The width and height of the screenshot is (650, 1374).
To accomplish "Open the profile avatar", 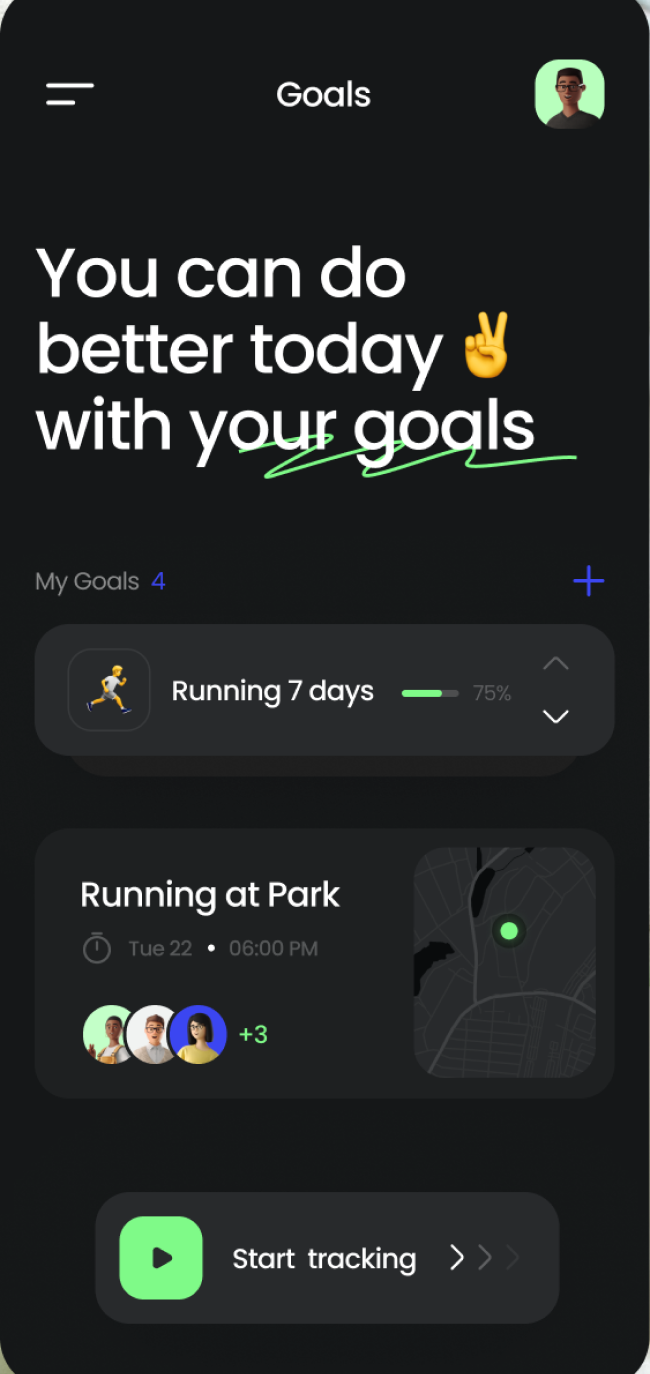I will [569, 94].
